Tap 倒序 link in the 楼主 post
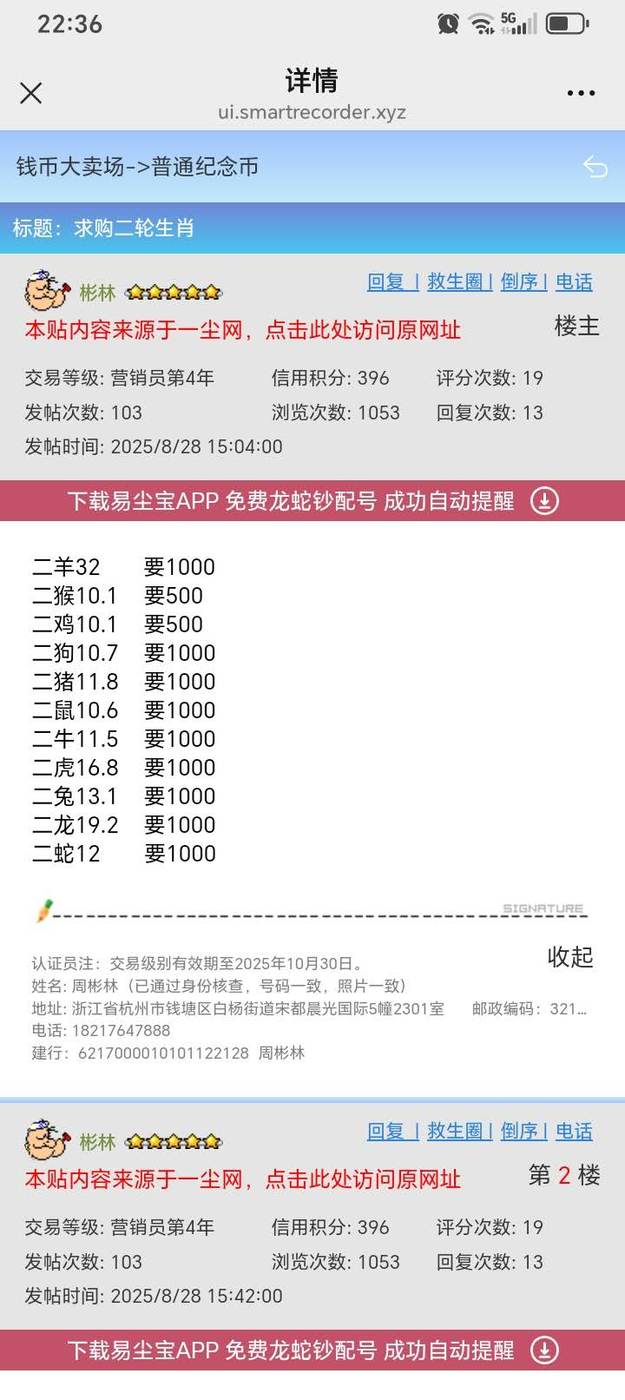Screen dimensions: 625x1400 pos(523,282)
